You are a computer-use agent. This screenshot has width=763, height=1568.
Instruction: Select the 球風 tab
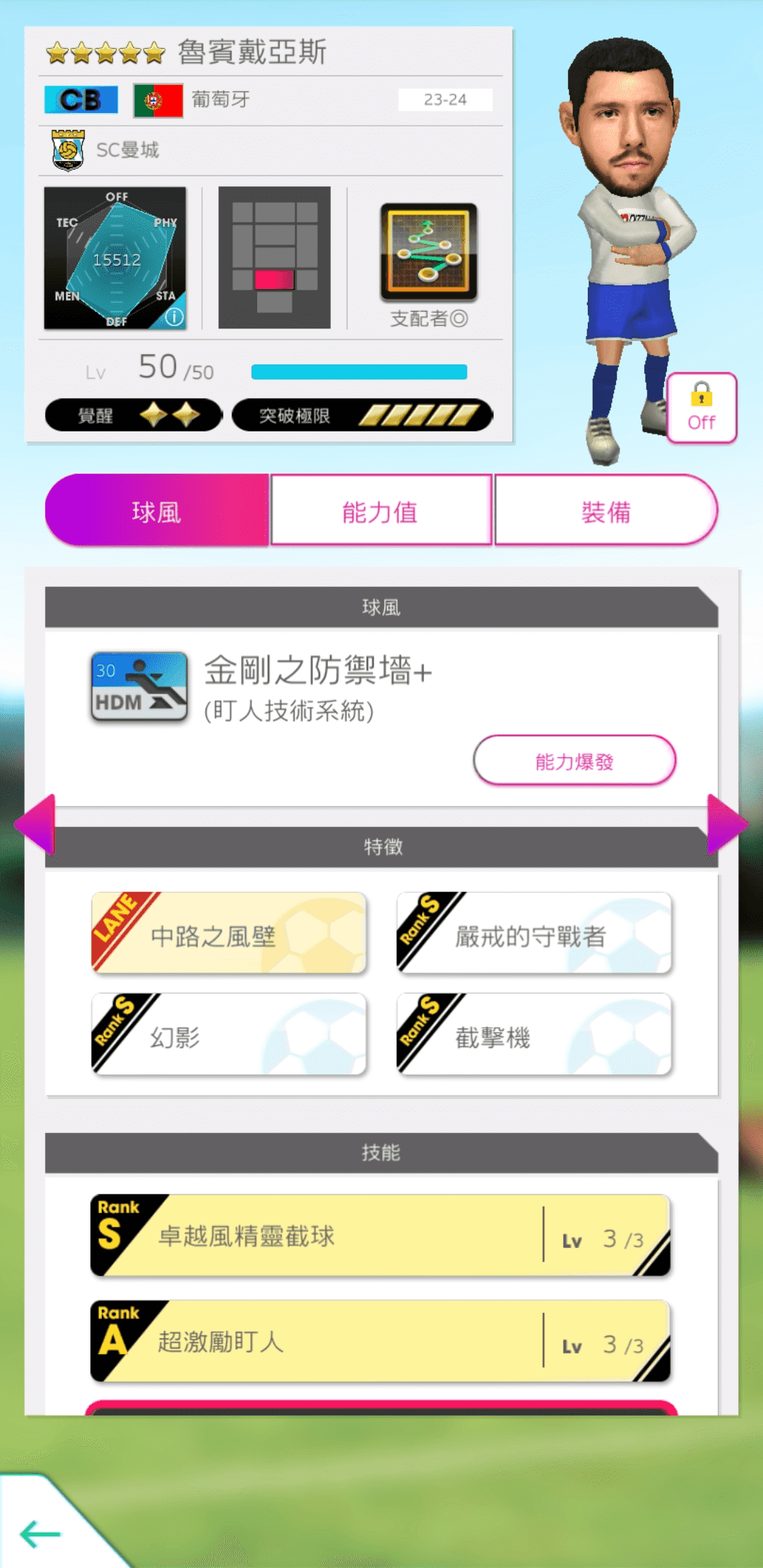[x=157, y=511]
